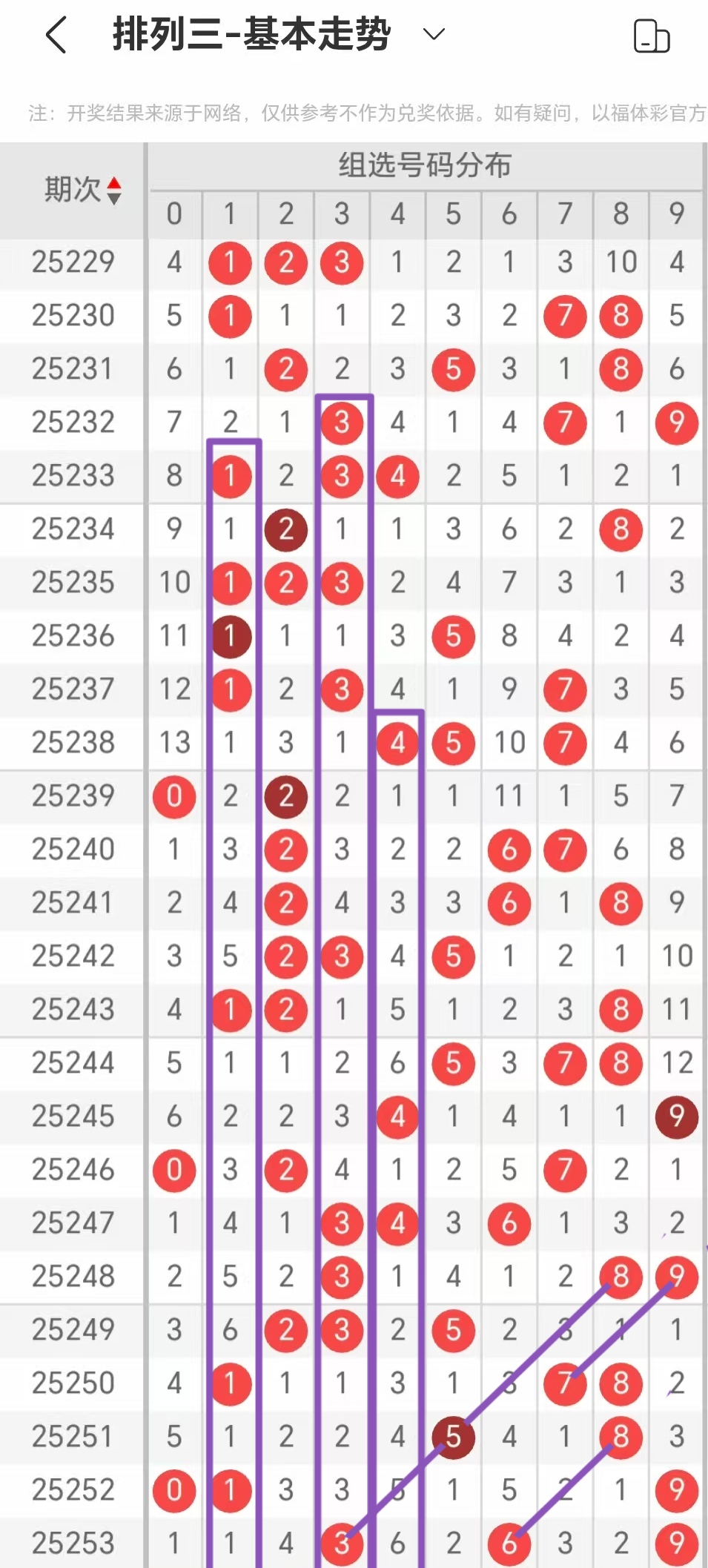
Task: Sort draws by the 期次 column header
Action: (82, 190)
